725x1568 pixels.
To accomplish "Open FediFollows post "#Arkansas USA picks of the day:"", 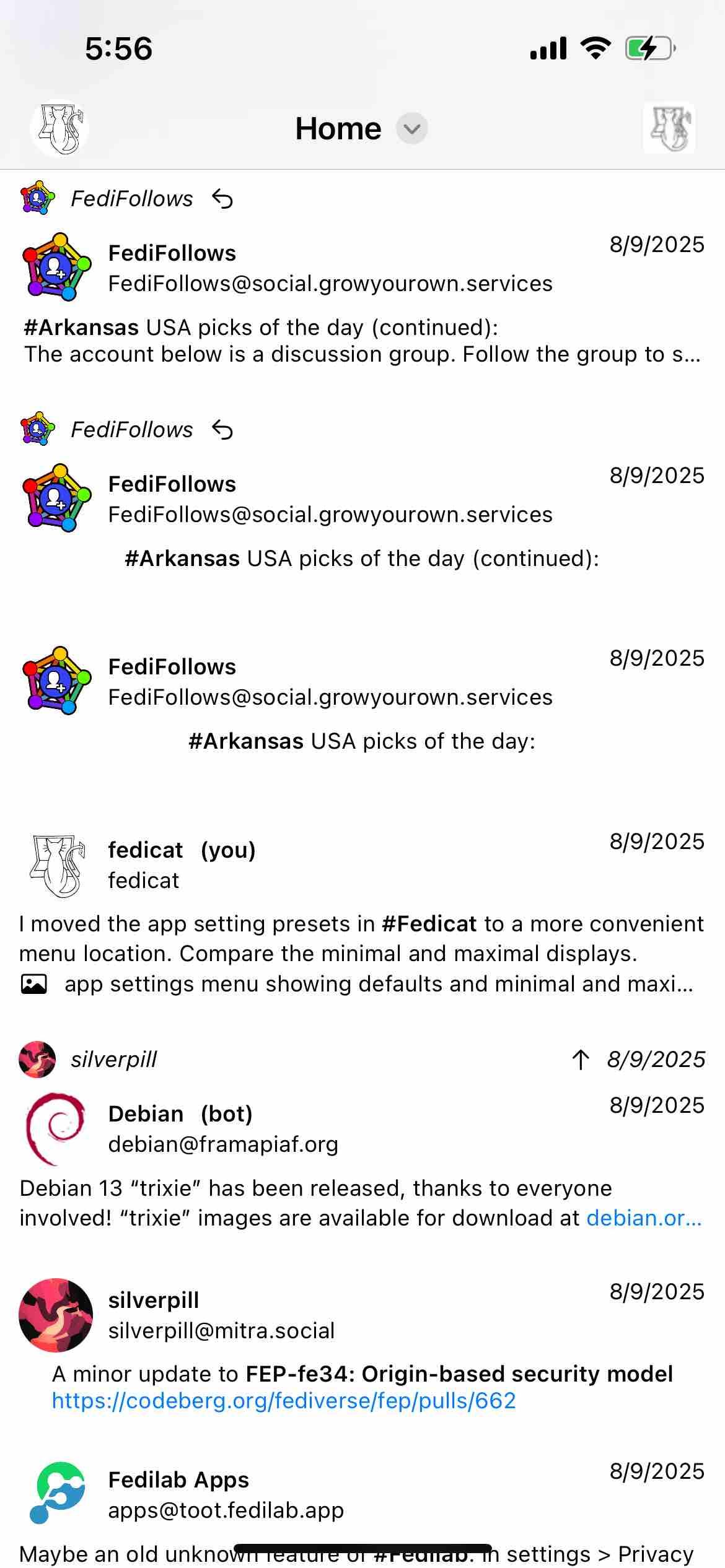I will click(362, 741).
